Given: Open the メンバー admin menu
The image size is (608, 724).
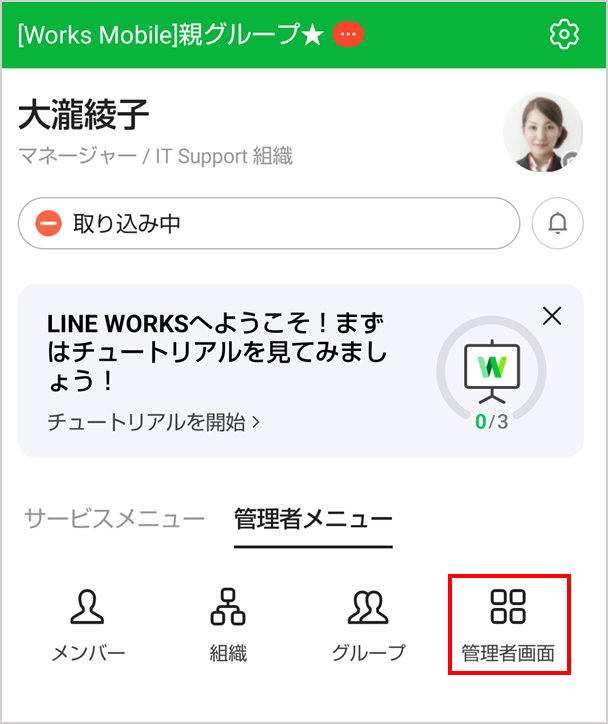Looking at the screenshot, I should (88, 624).
